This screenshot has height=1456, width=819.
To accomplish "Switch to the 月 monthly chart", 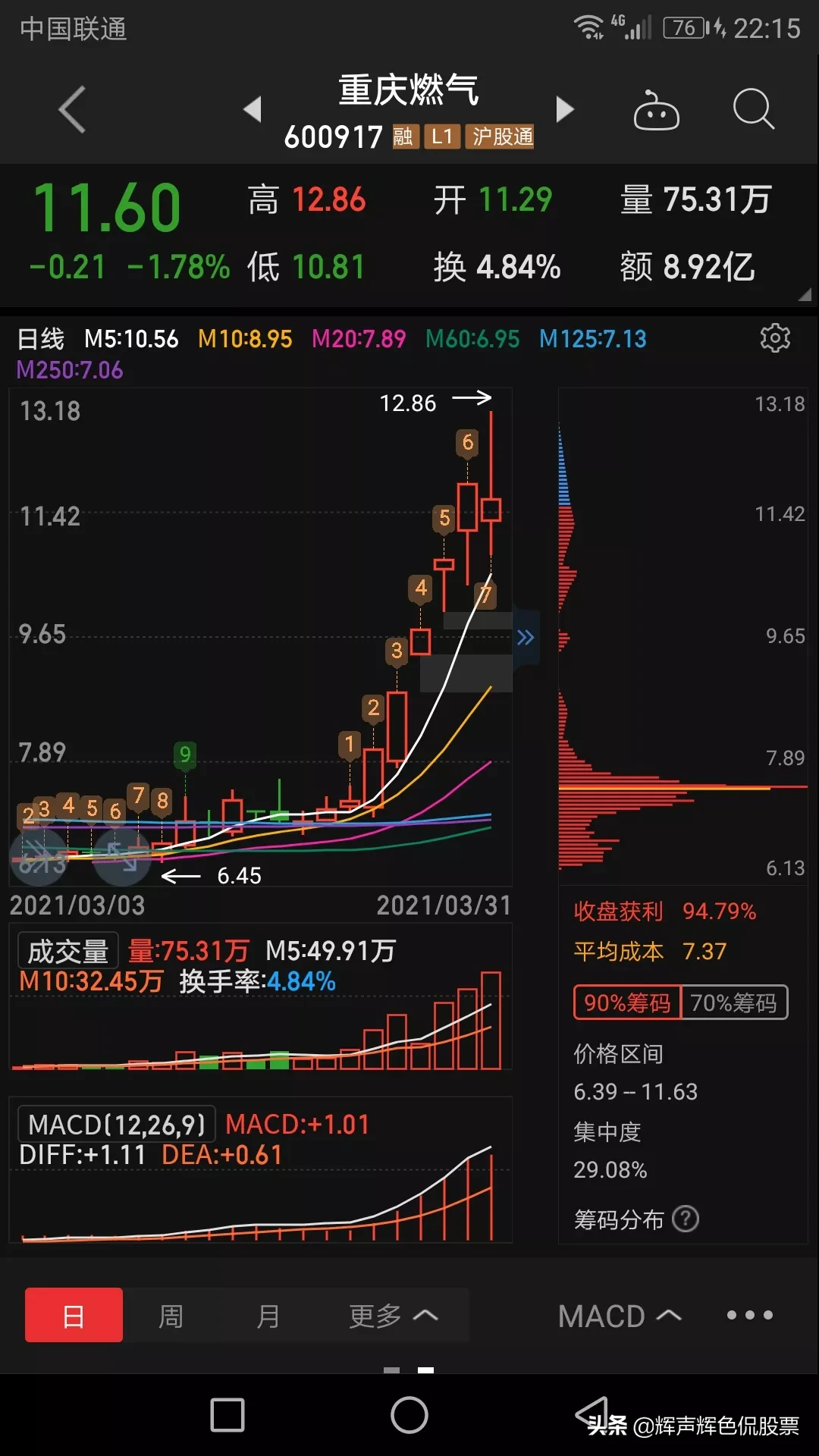I will [x=268, y=1316].
